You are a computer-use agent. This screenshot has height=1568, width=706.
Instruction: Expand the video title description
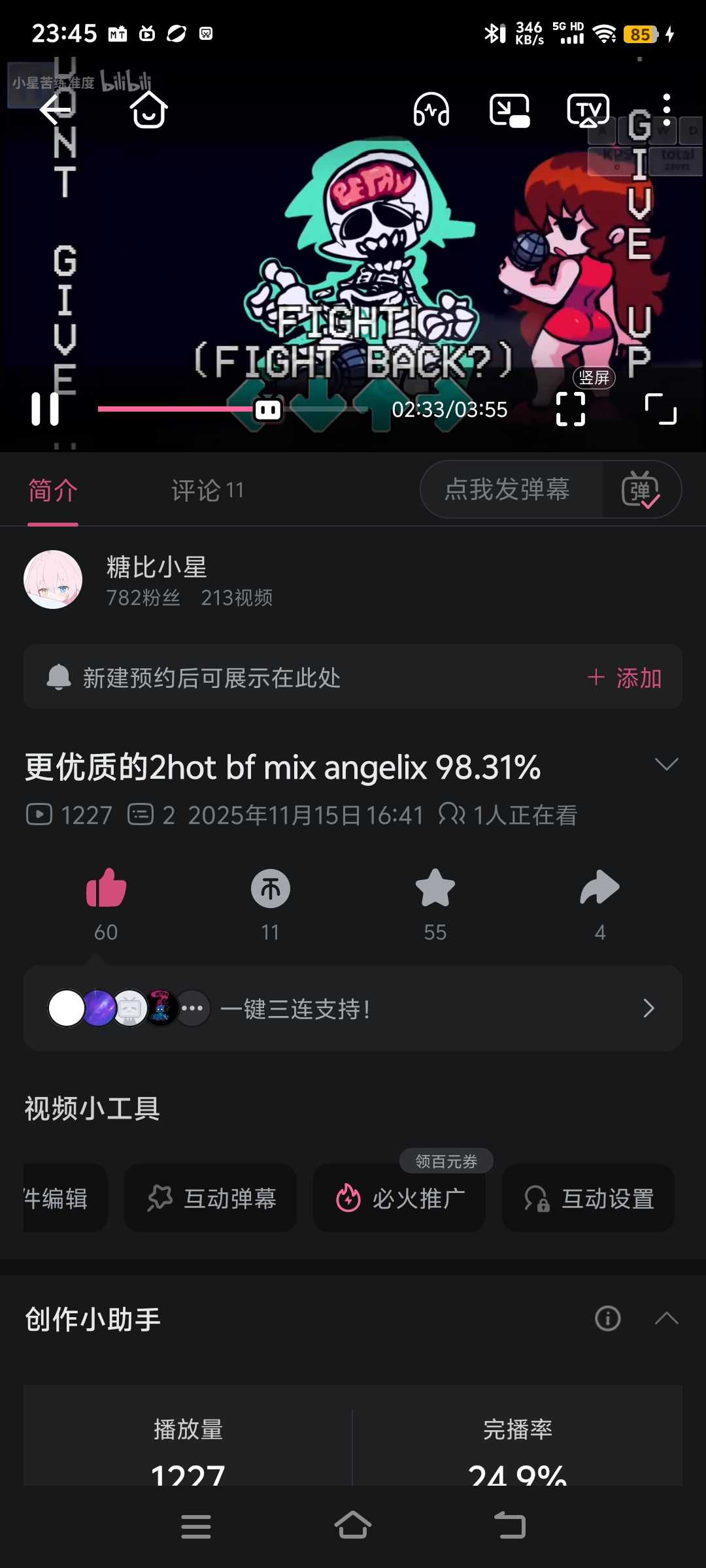pyautogui.click(x=666, y=764)
